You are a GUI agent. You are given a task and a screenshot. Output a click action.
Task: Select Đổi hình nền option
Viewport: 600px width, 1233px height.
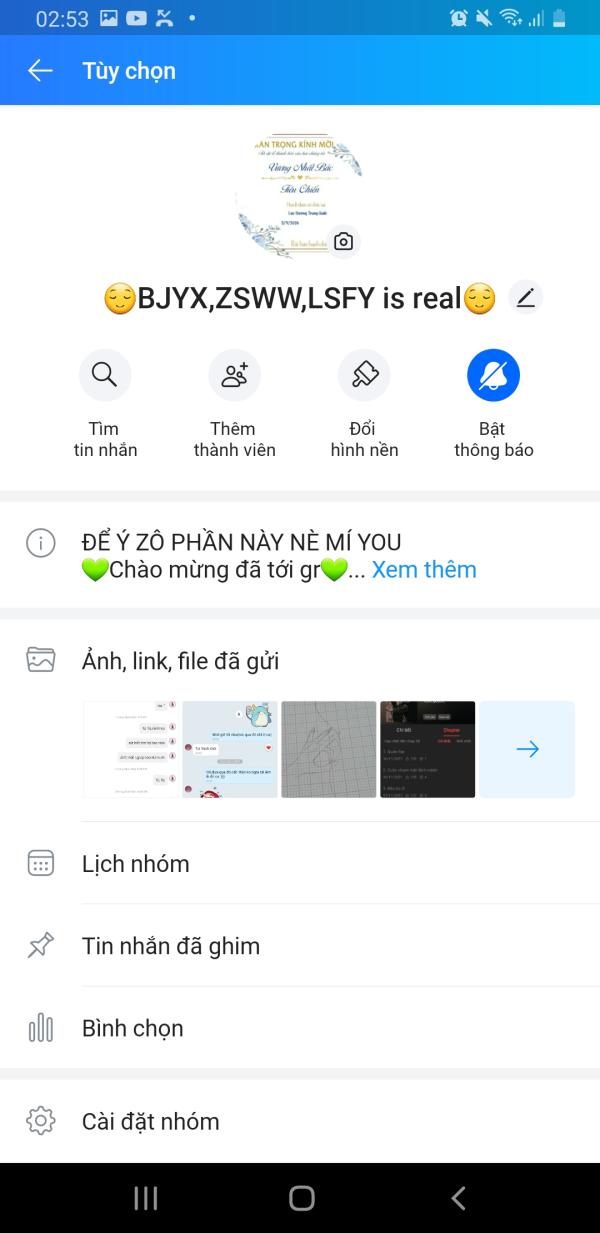pyautogui.click(x=364, y=375)
